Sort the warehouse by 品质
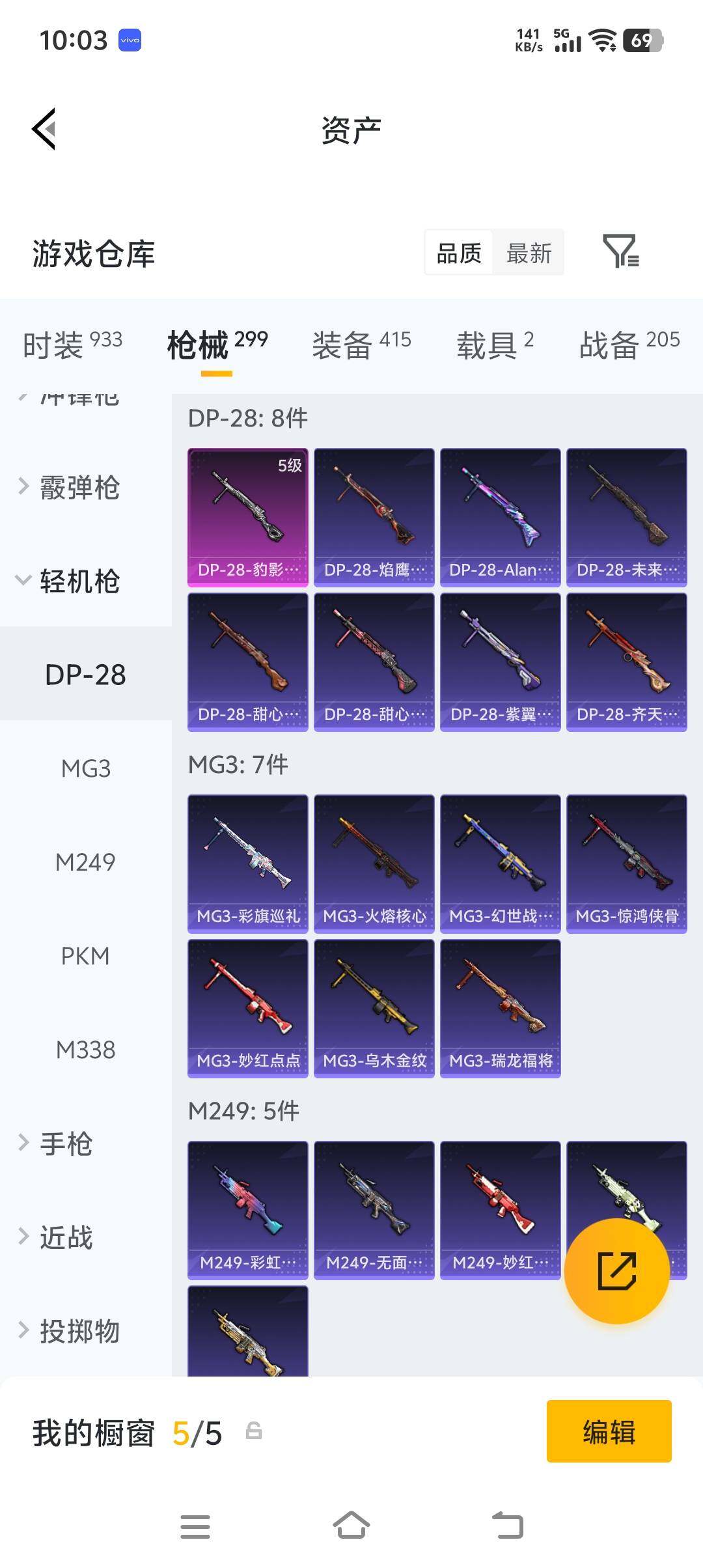Viewport: 703px width, 1568px height. (459, 253)
